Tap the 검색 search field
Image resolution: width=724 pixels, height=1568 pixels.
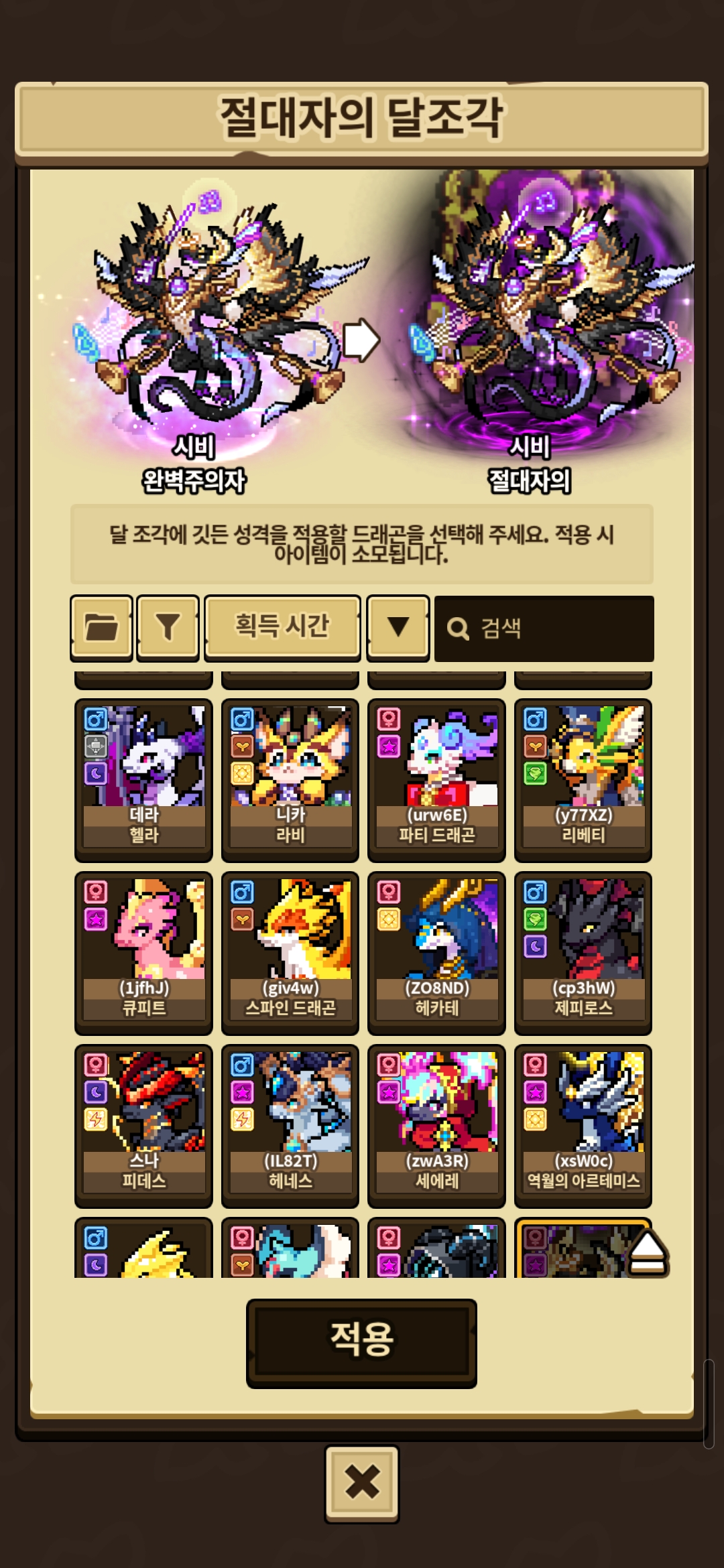click(544, 629)
